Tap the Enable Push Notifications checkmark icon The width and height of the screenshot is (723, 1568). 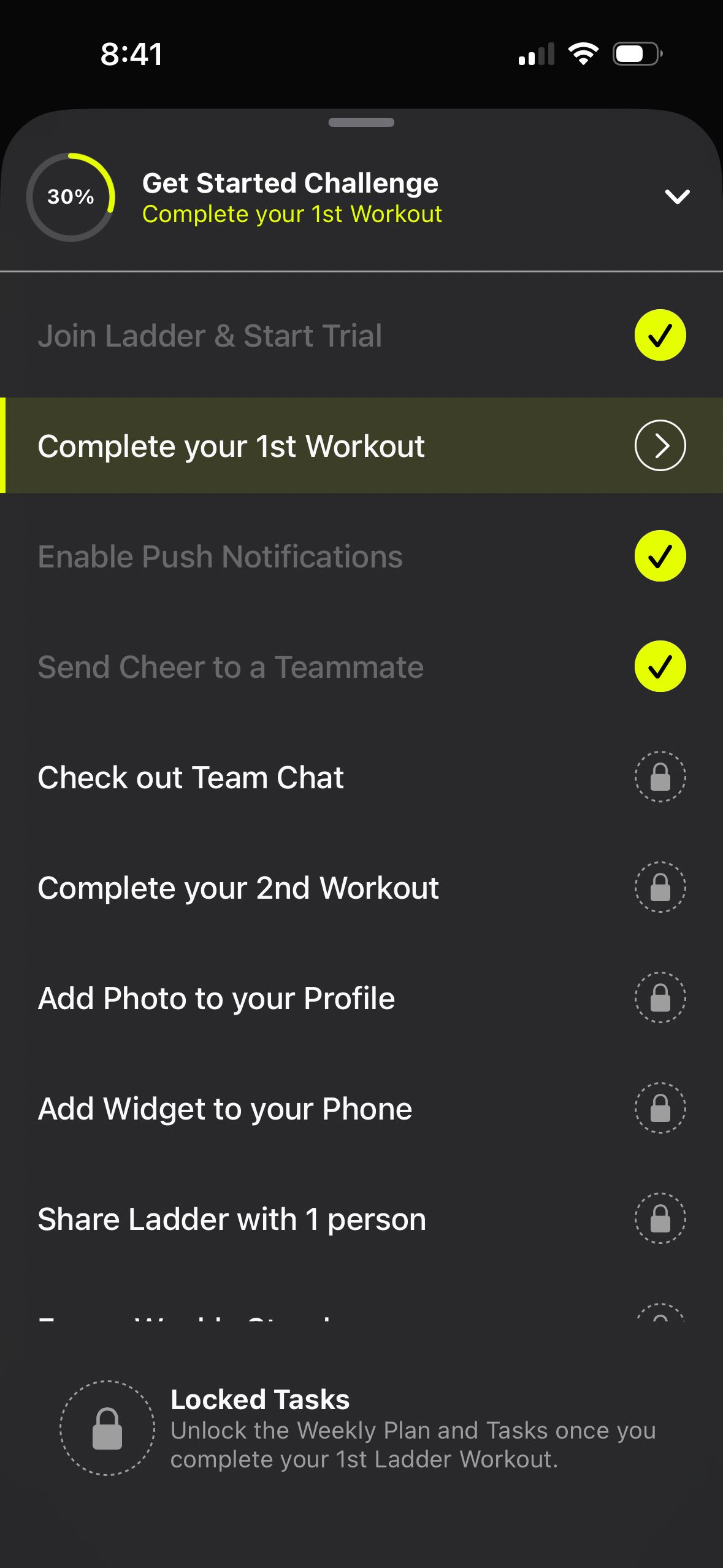660,556
